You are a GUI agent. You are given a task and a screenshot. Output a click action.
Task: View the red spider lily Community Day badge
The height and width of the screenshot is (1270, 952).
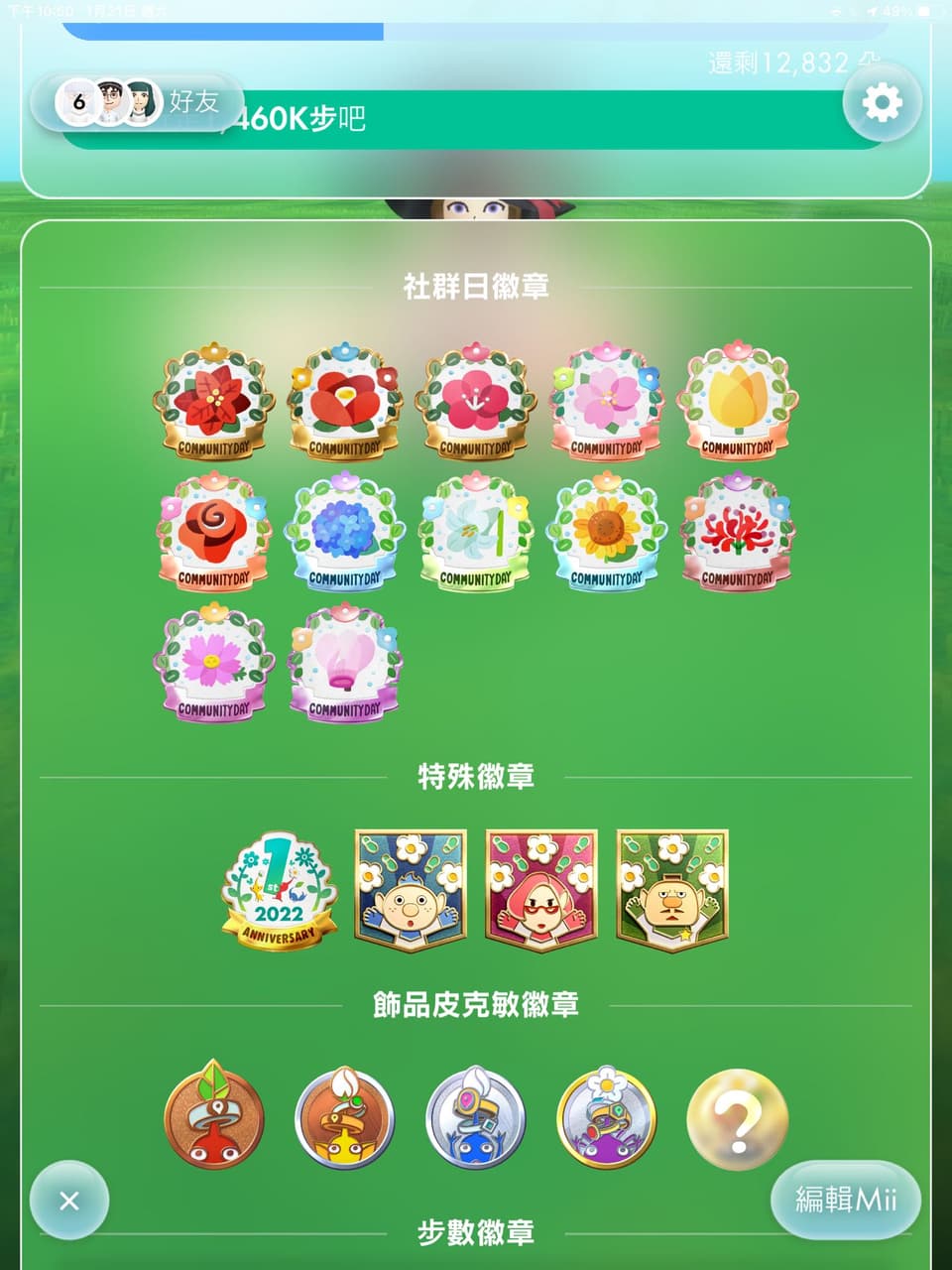pos(737,534)
